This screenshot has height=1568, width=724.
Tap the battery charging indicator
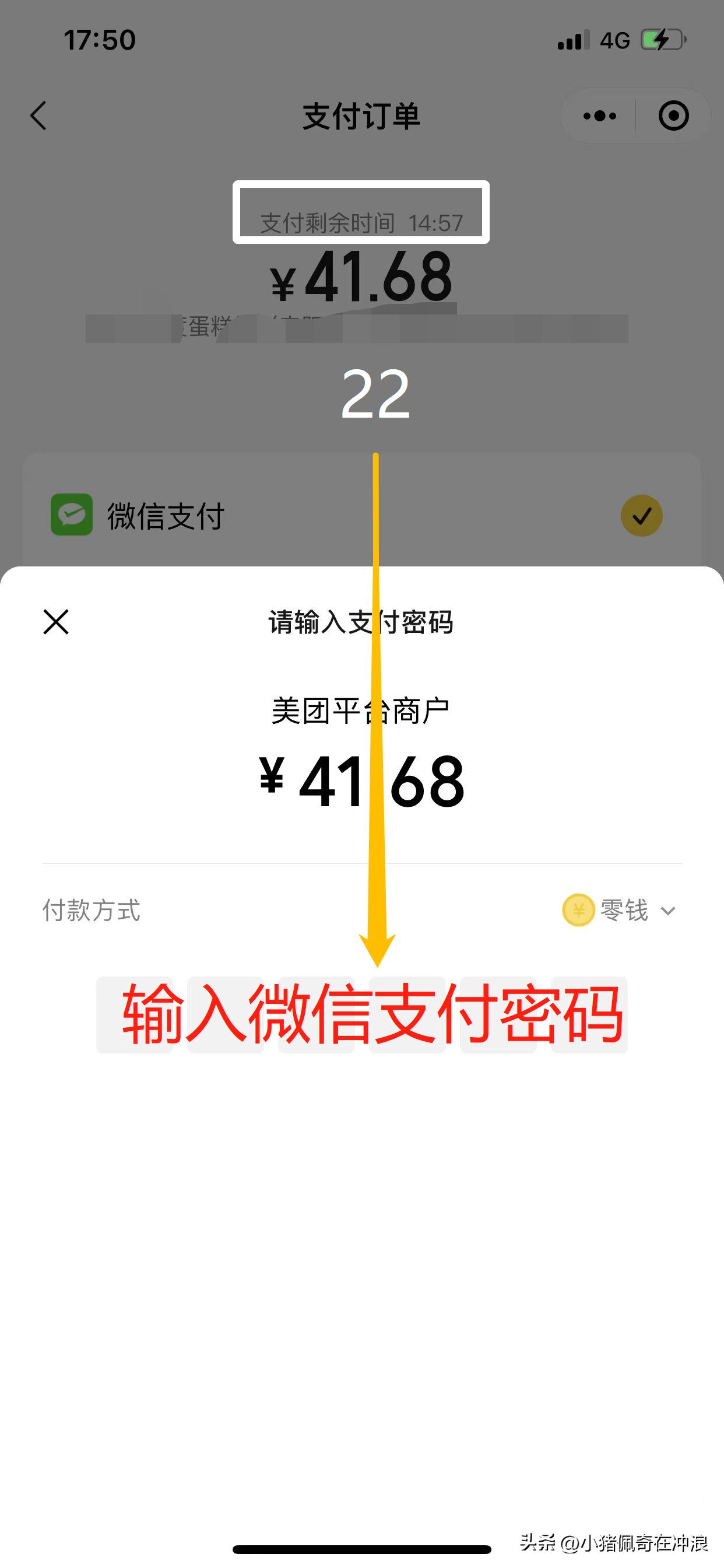pyautogui.click(x=663, y=39)
